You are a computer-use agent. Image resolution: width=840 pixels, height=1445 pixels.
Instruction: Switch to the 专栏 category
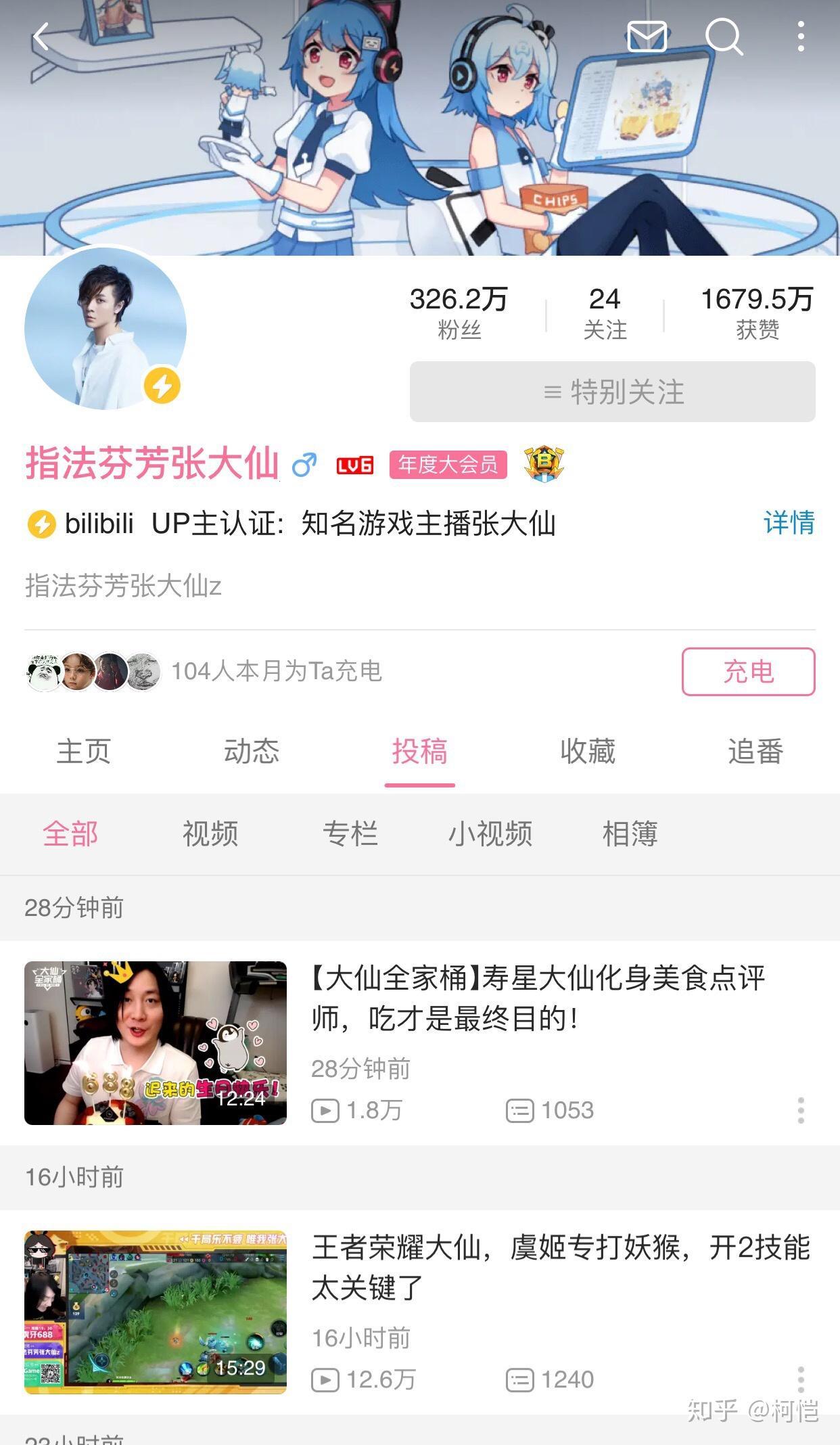click(352, 834)
